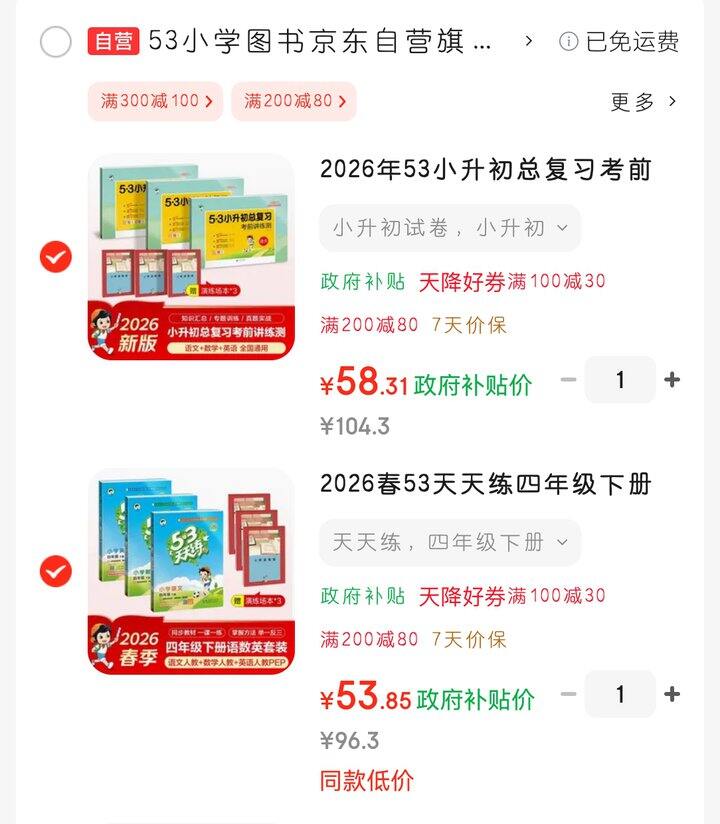Tap the ⓘ info icon beside 已免运费
Image resolution: width=720 pixels, height=824 pixels.
569,43
